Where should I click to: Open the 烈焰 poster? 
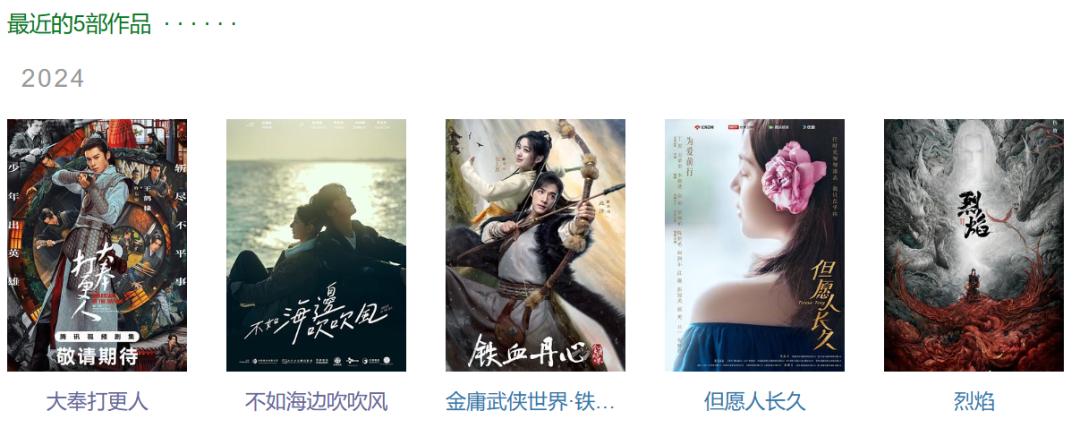point(974,245)
